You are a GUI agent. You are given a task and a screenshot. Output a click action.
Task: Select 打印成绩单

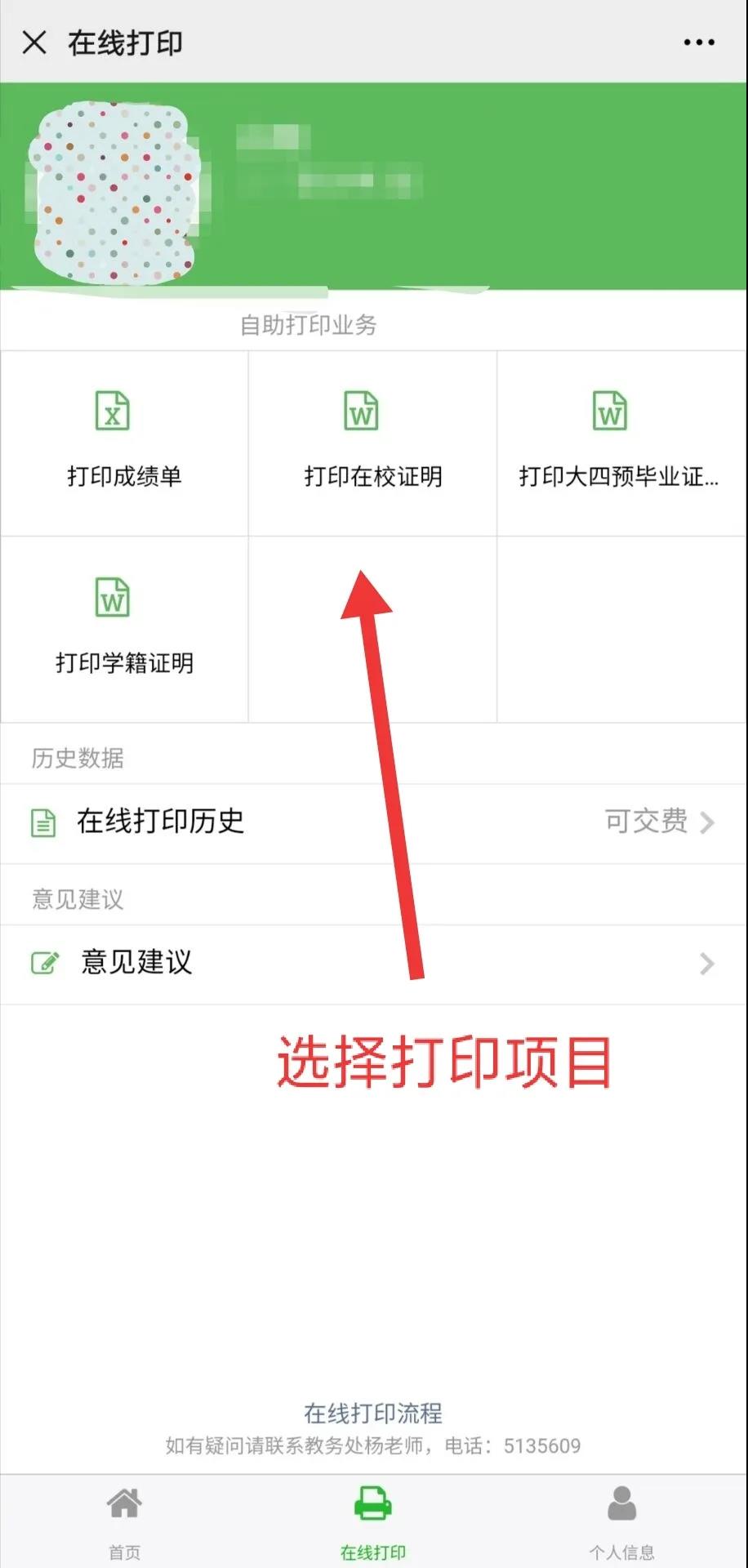124,443
